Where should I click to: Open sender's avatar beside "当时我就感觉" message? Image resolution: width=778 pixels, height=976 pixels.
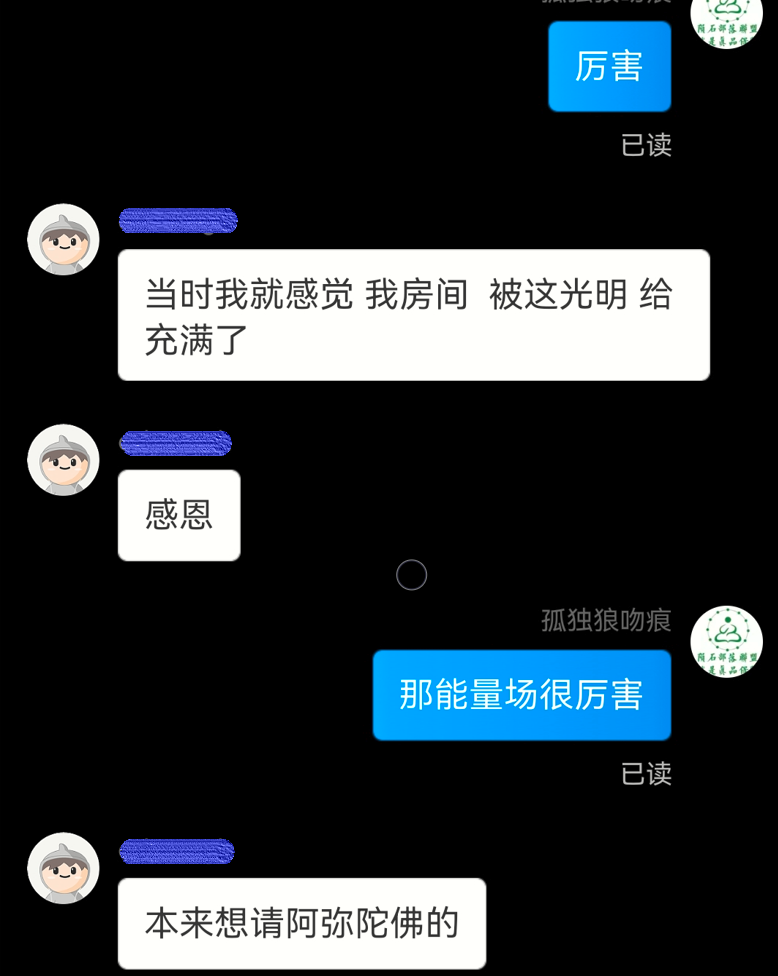pyautogui.click(x=63, y=239)
